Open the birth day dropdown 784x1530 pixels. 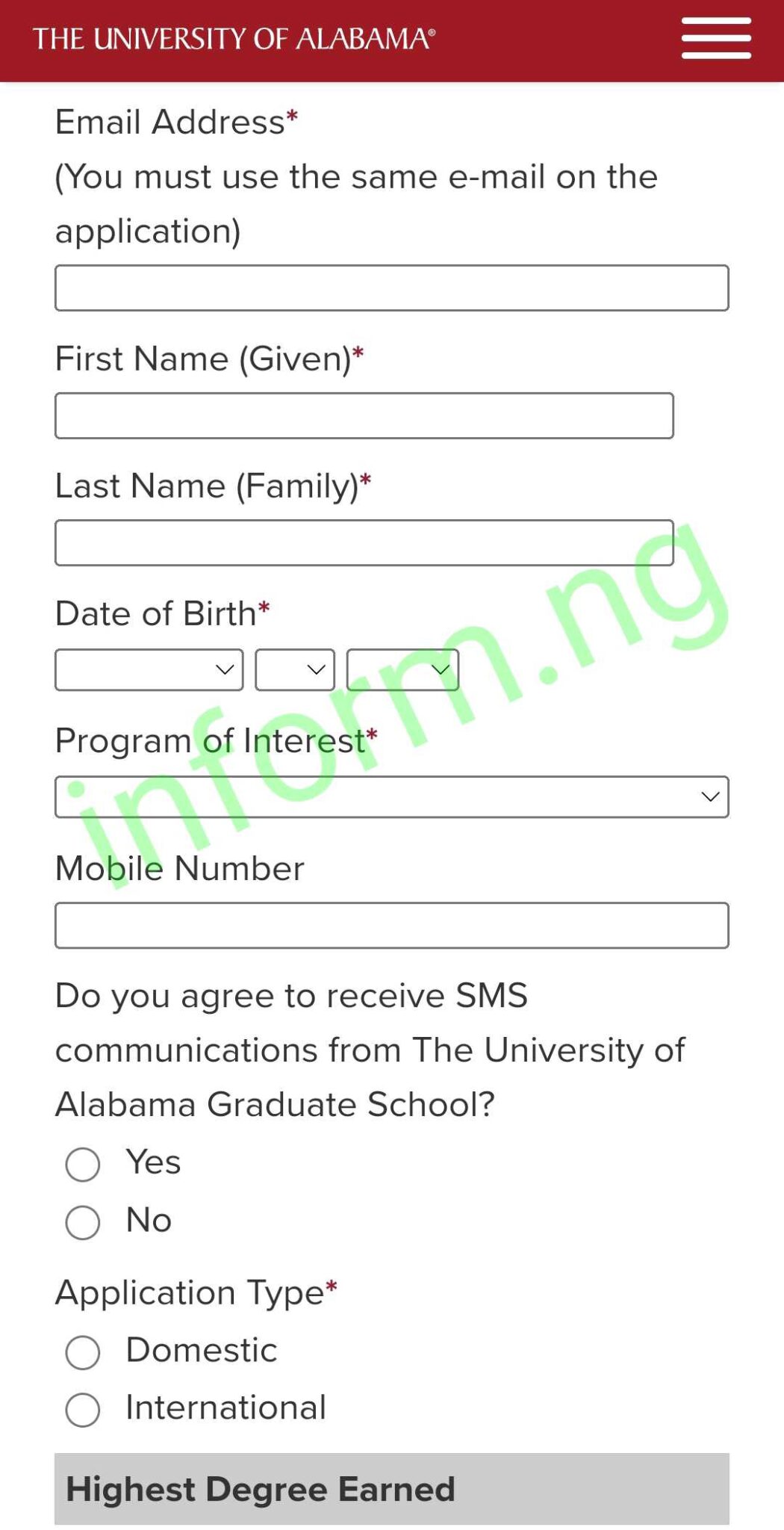(x=293, y=670)
